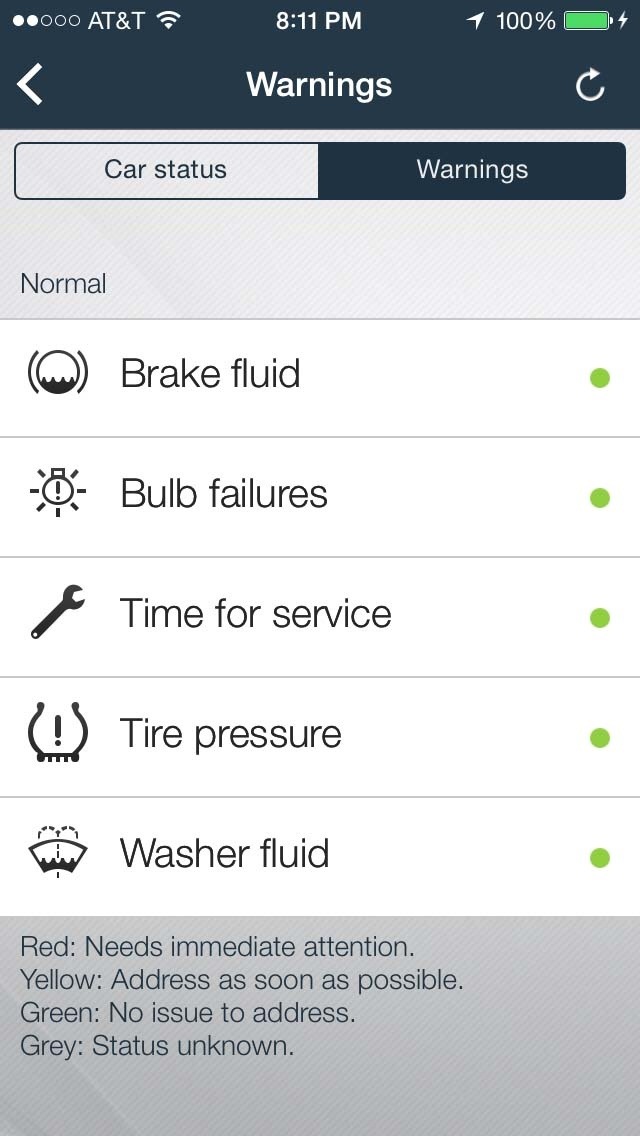Go back using the top-left arrow
The width and height of the screenshot is (640, 1136).
[31, 85]
